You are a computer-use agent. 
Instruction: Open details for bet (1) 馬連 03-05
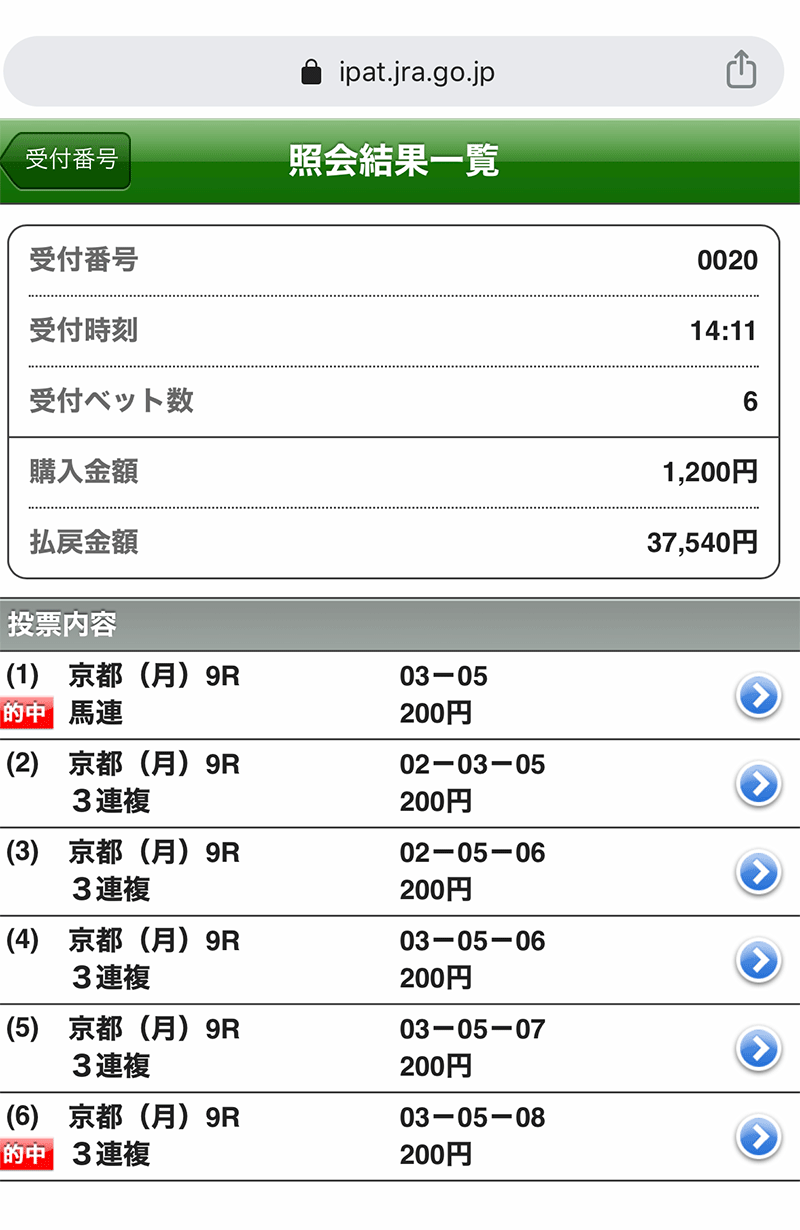tap(759, 696)
